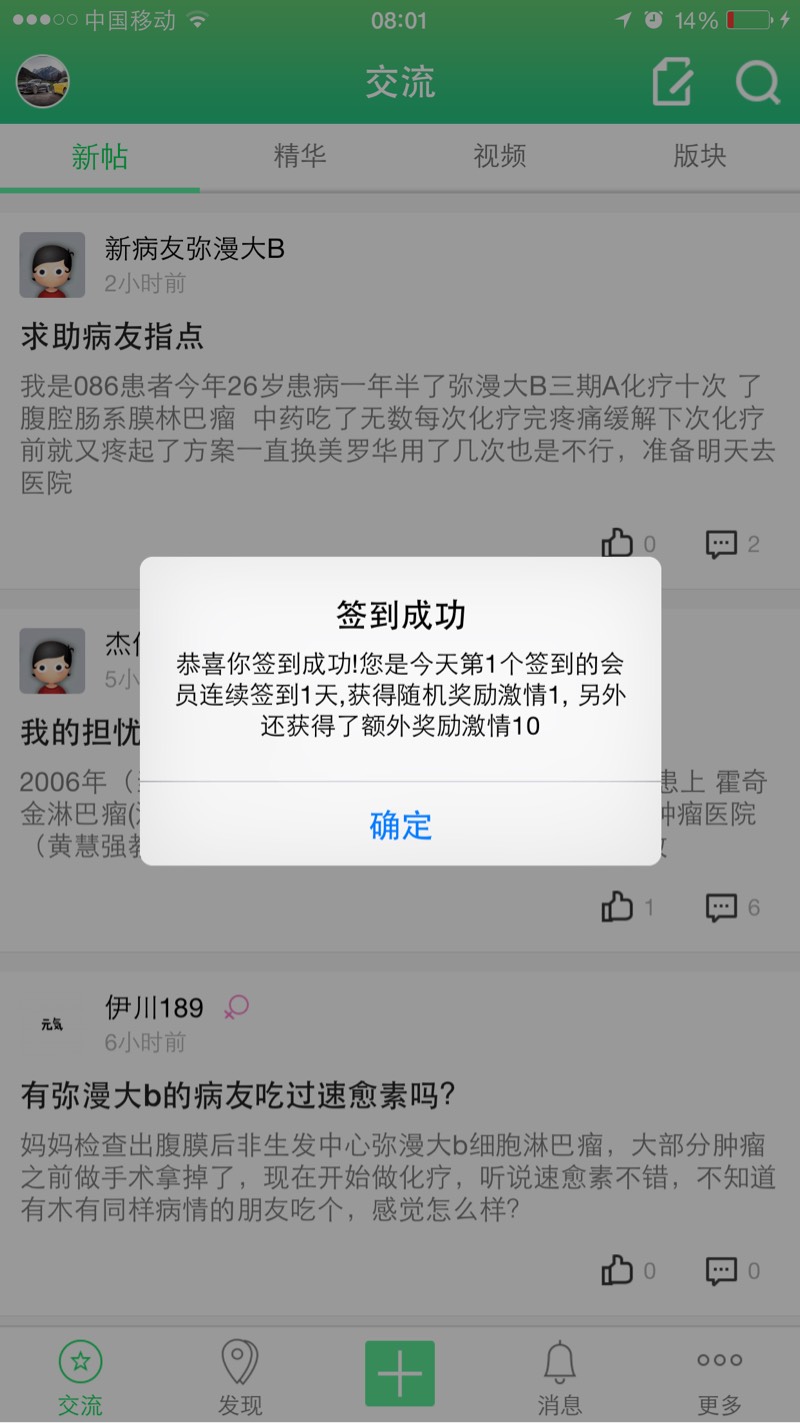Open the profile avatar in top bar

coord(43,82)
